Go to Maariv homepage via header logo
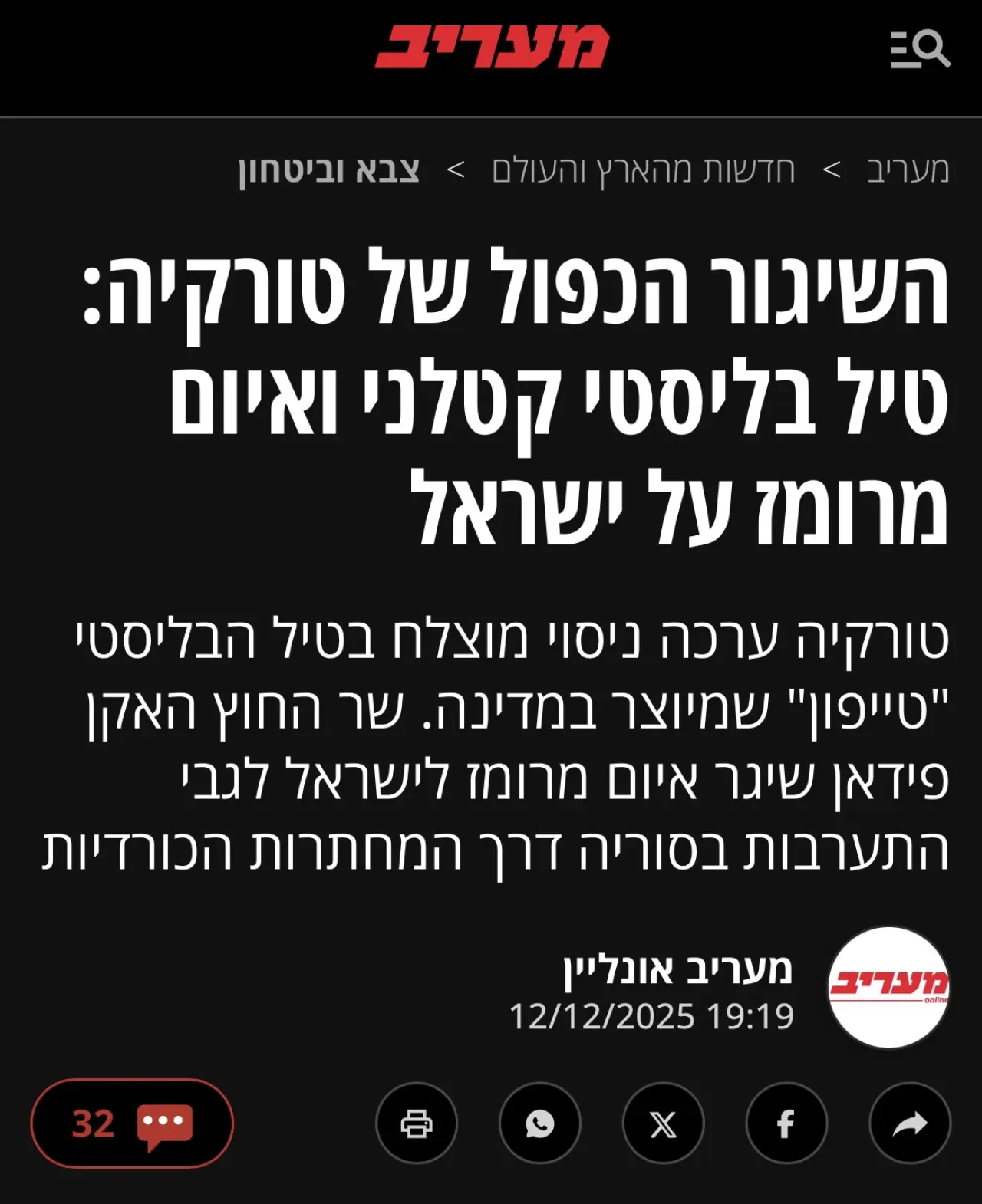Viewport: 982px width, 1204px height. click(x=492, y=47)
